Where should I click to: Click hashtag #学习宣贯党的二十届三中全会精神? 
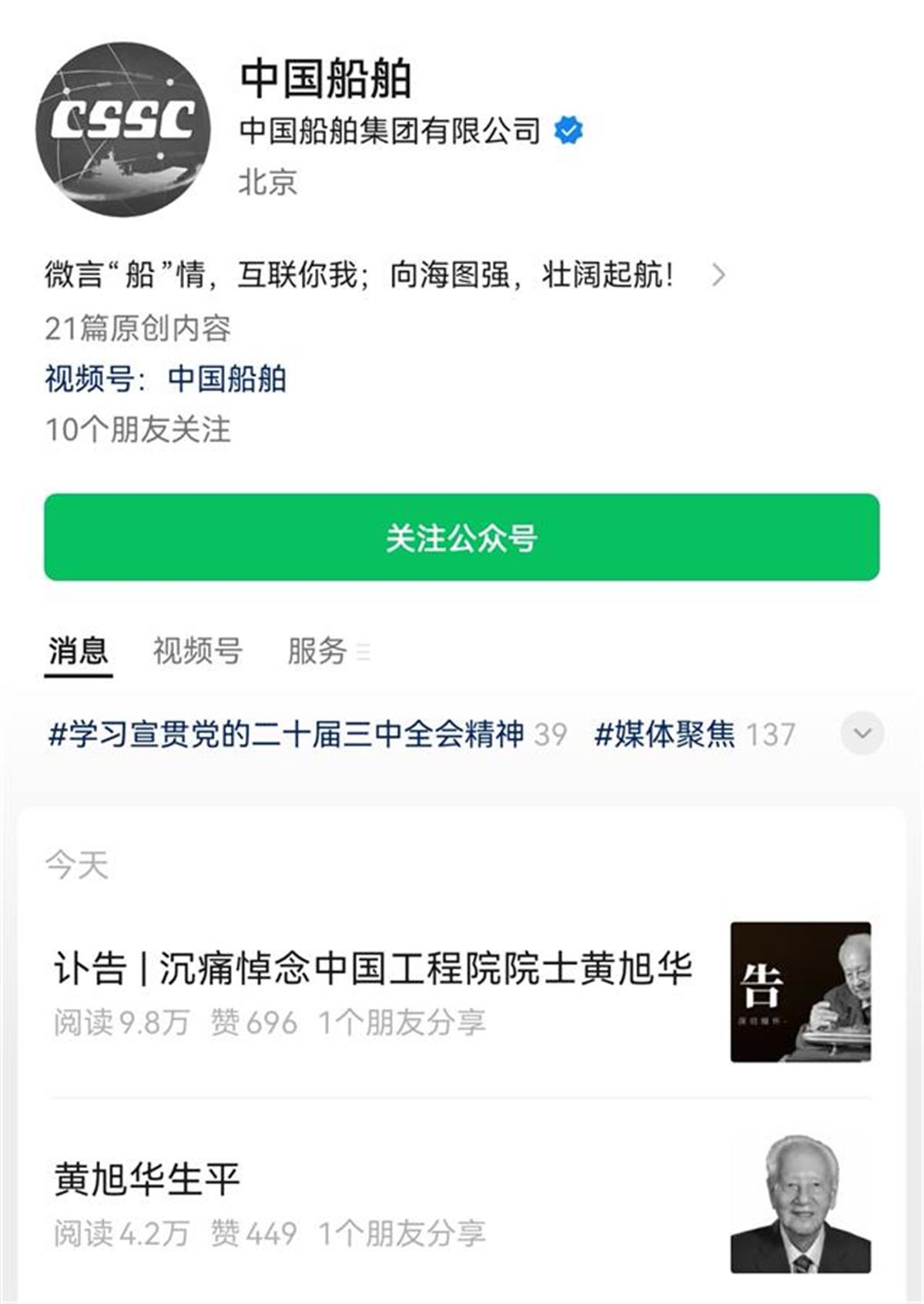point(293,734)
